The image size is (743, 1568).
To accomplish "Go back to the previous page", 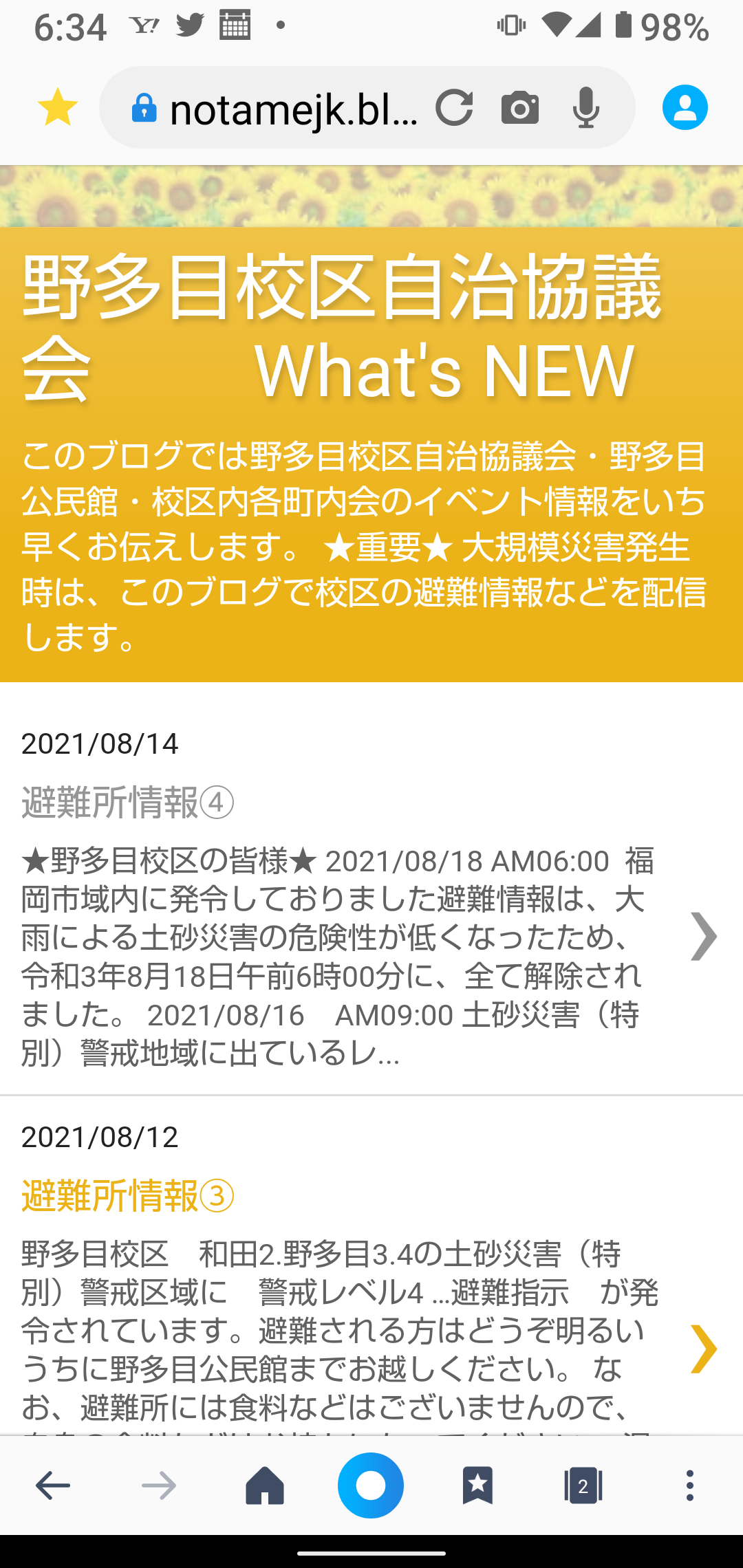I will click(53, 1485).
